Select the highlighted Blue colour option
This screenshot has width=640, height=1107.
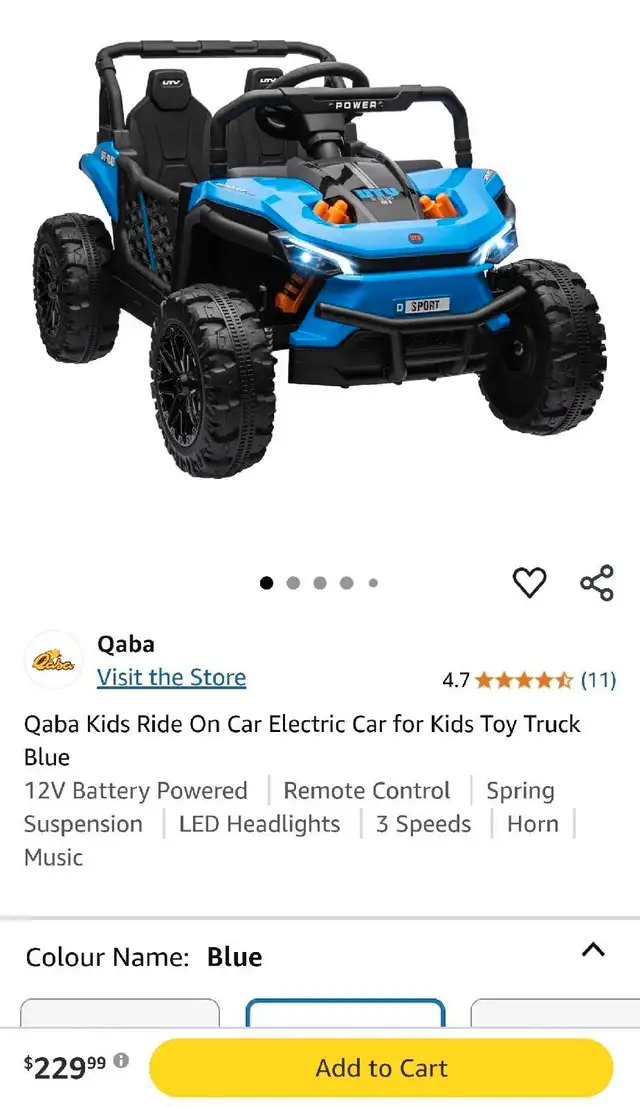point(346,1013)
